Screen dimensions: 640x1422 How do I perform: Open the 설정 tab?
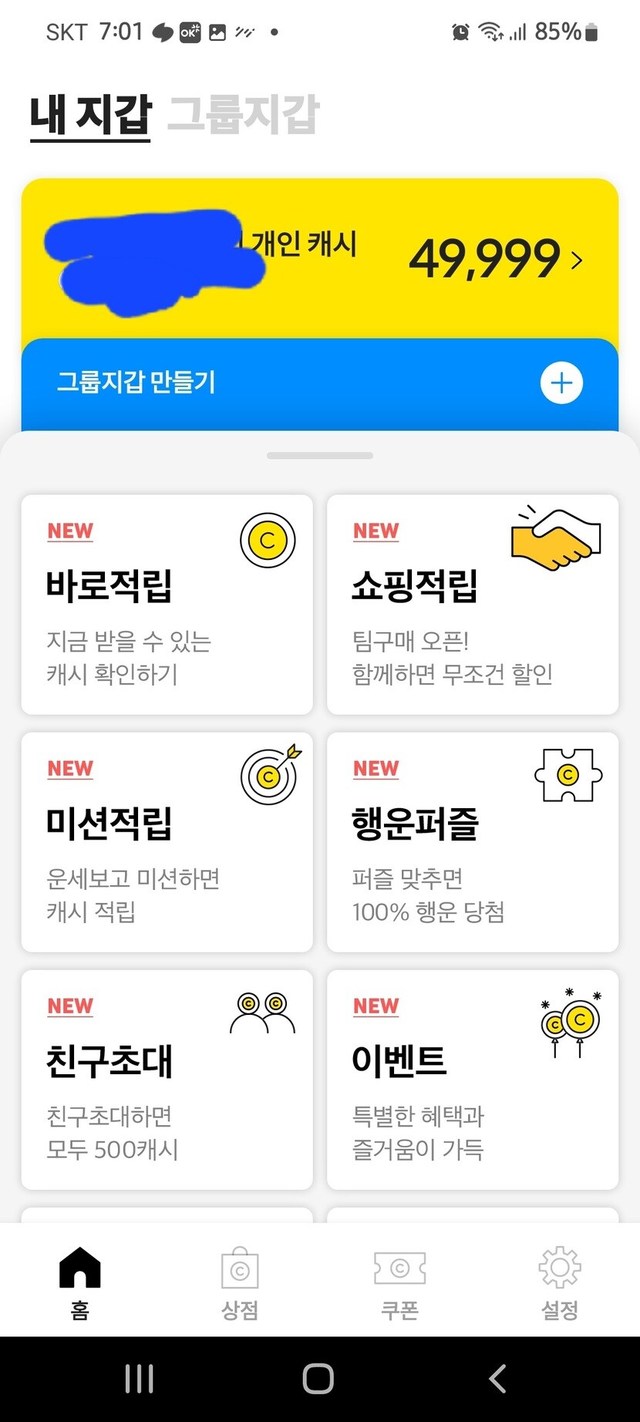pos(559,1282)
